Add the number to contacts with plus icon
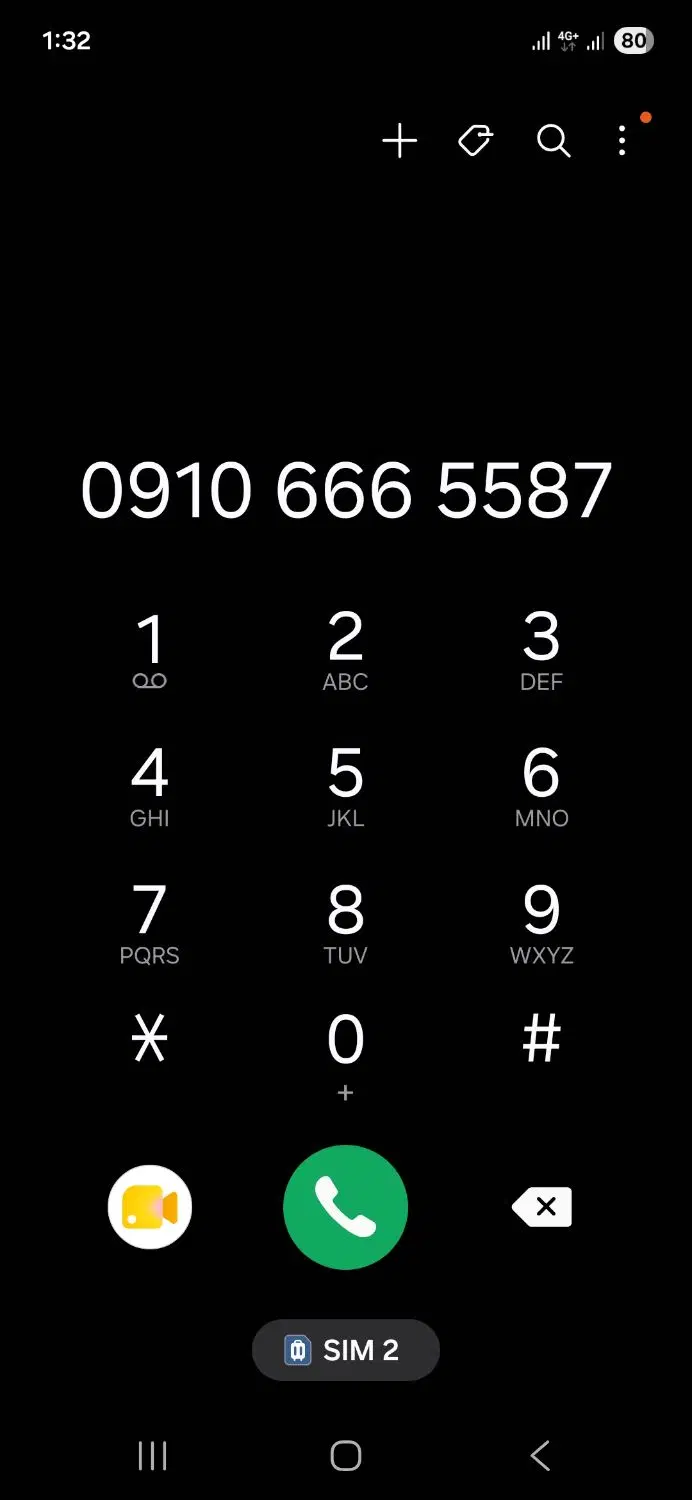 [399, 141]
